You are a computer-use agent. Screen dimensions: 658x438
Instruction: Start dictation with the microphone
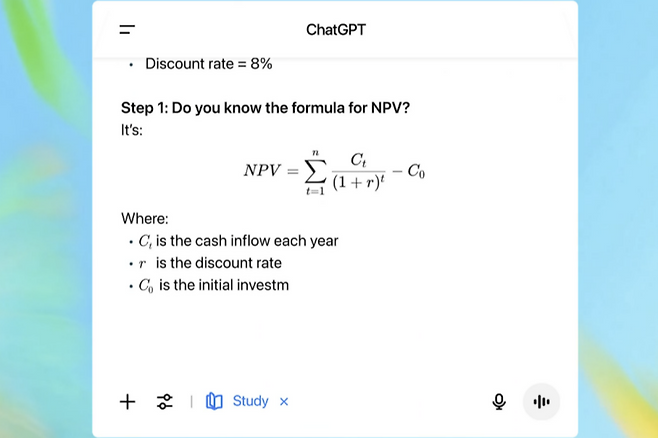(499, 402)
